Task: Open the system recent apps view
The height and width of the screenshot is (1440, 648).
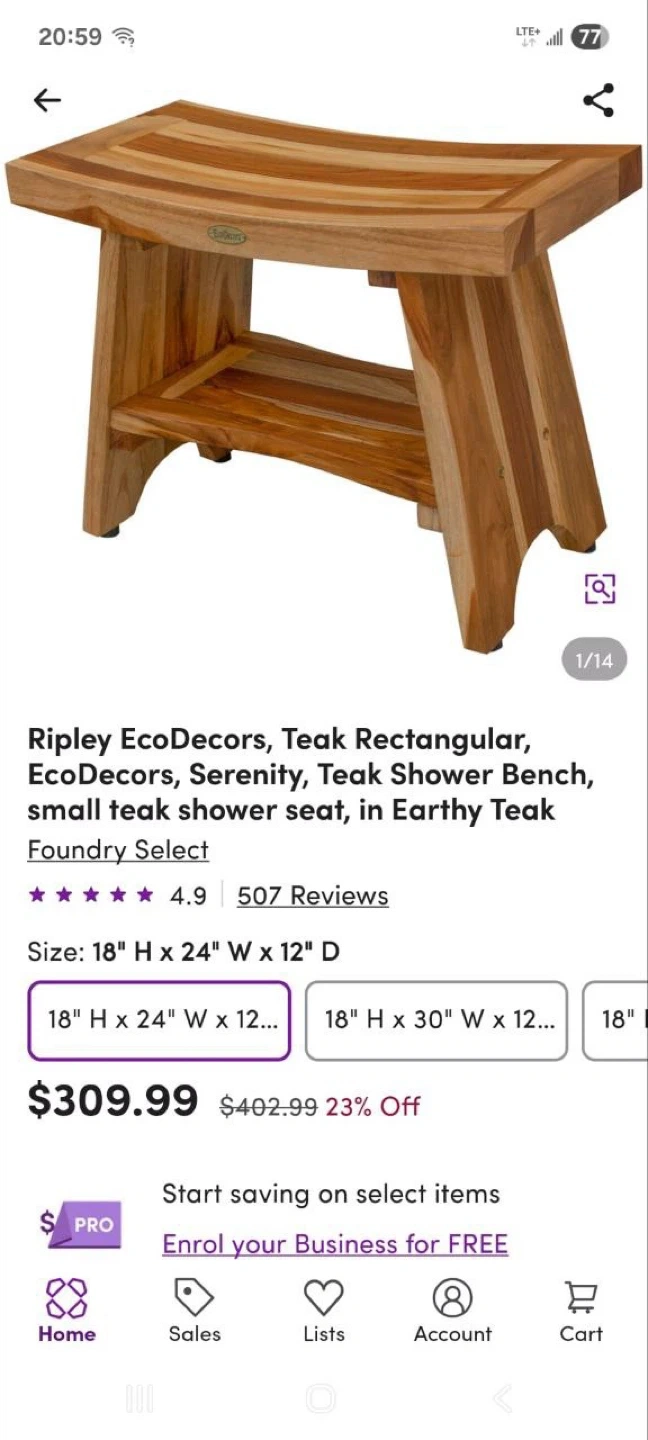Action: pos(141,1398)
